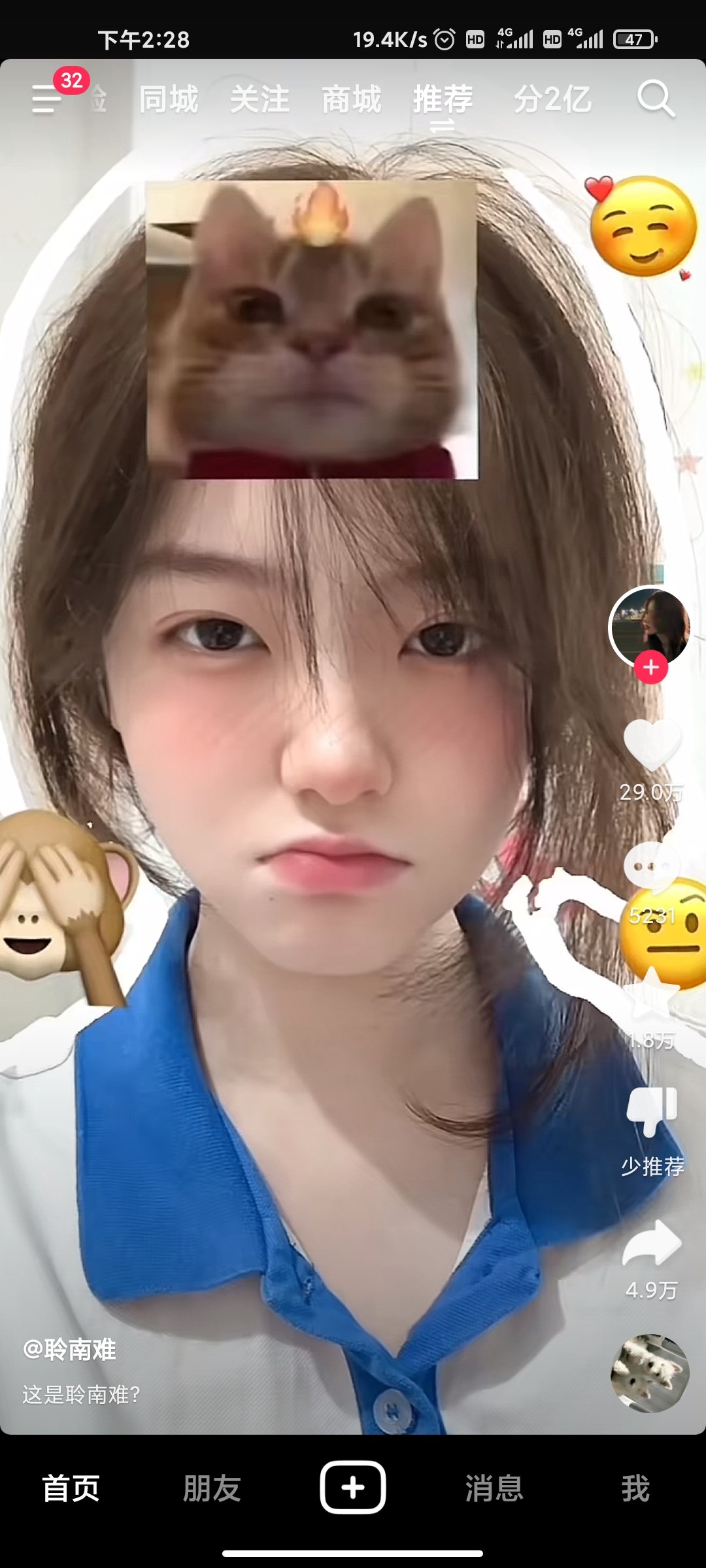The height and width of the screenshot is (1568, 706).
Task: Open the 消息 tab
Action: click(494, 1488)
